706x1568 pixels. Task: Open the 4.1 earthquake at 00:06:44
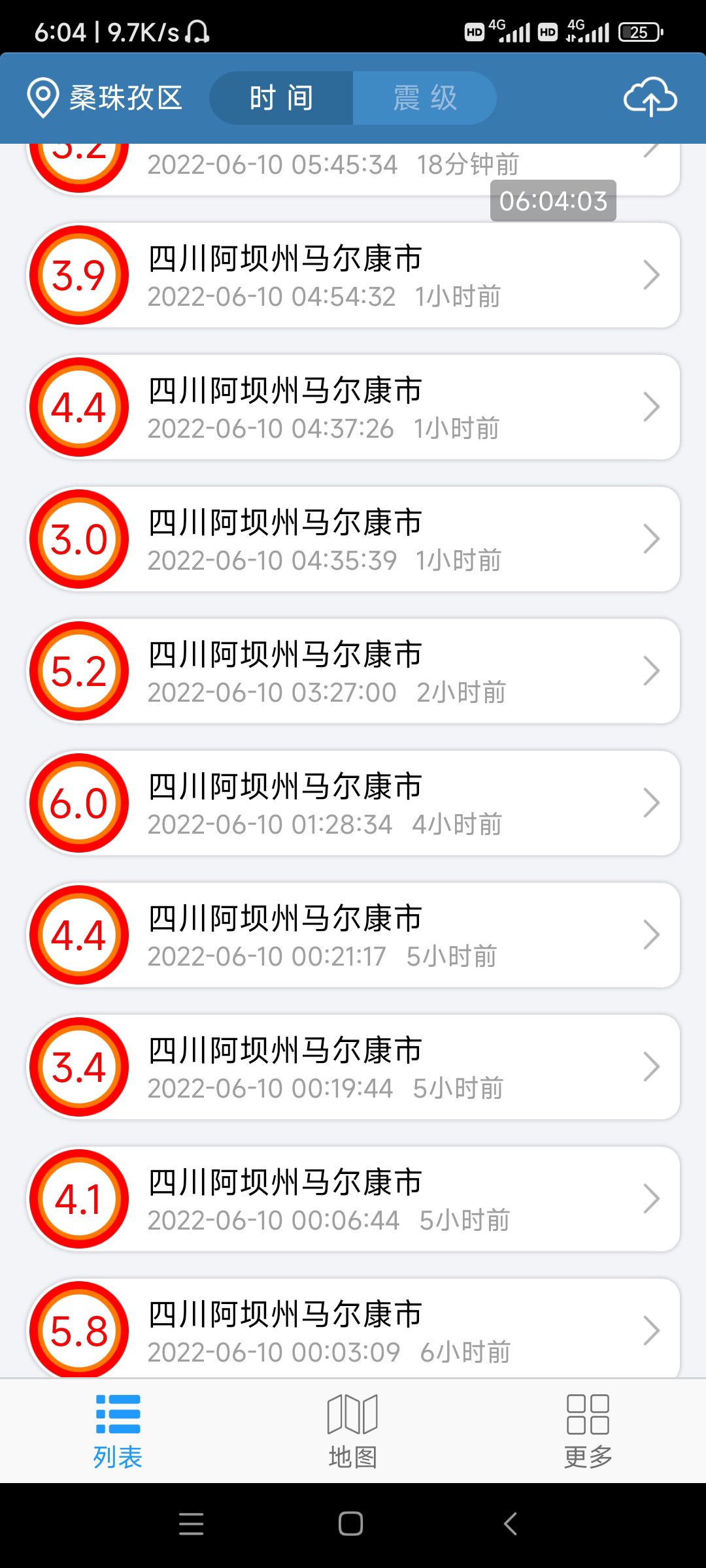[354, 1199]
